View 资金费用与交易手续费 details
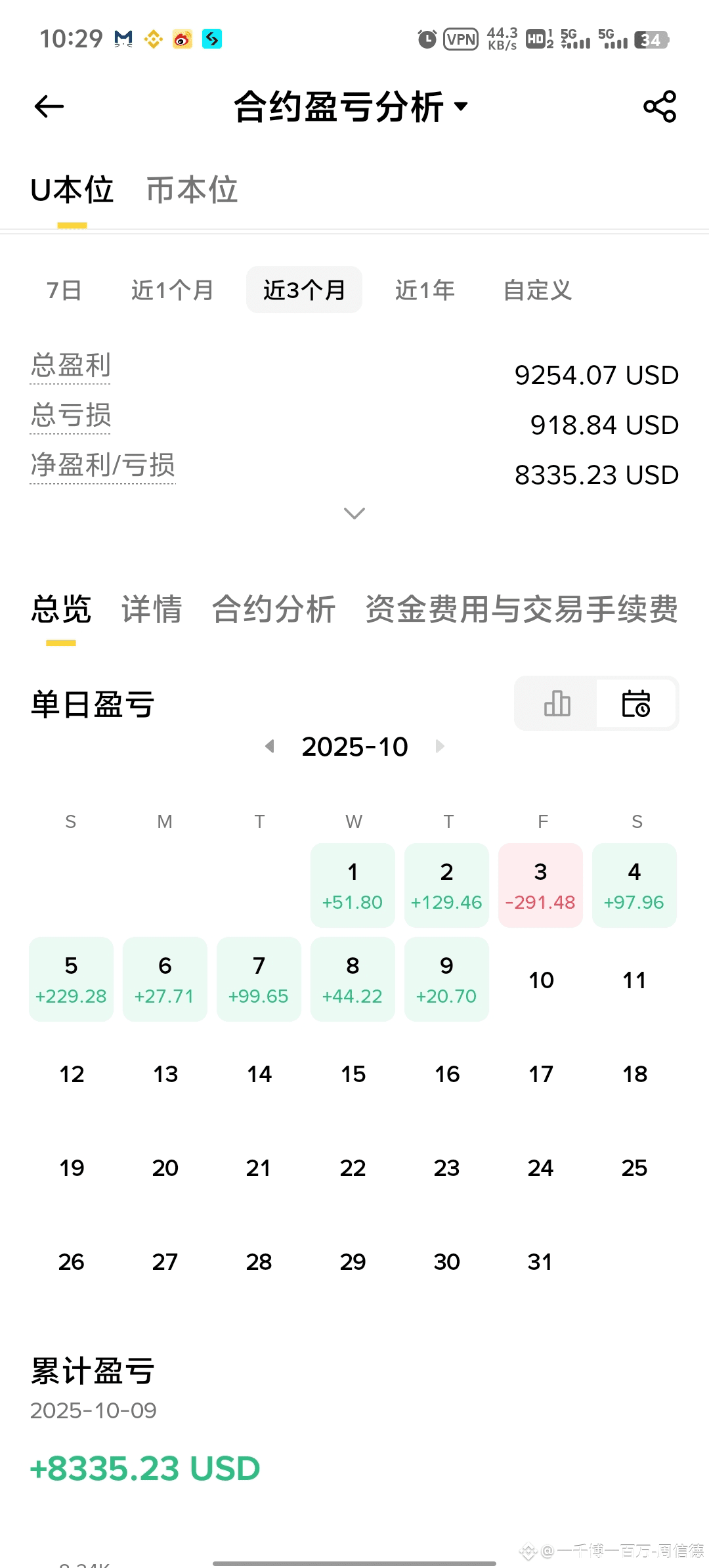 [521, 609]
